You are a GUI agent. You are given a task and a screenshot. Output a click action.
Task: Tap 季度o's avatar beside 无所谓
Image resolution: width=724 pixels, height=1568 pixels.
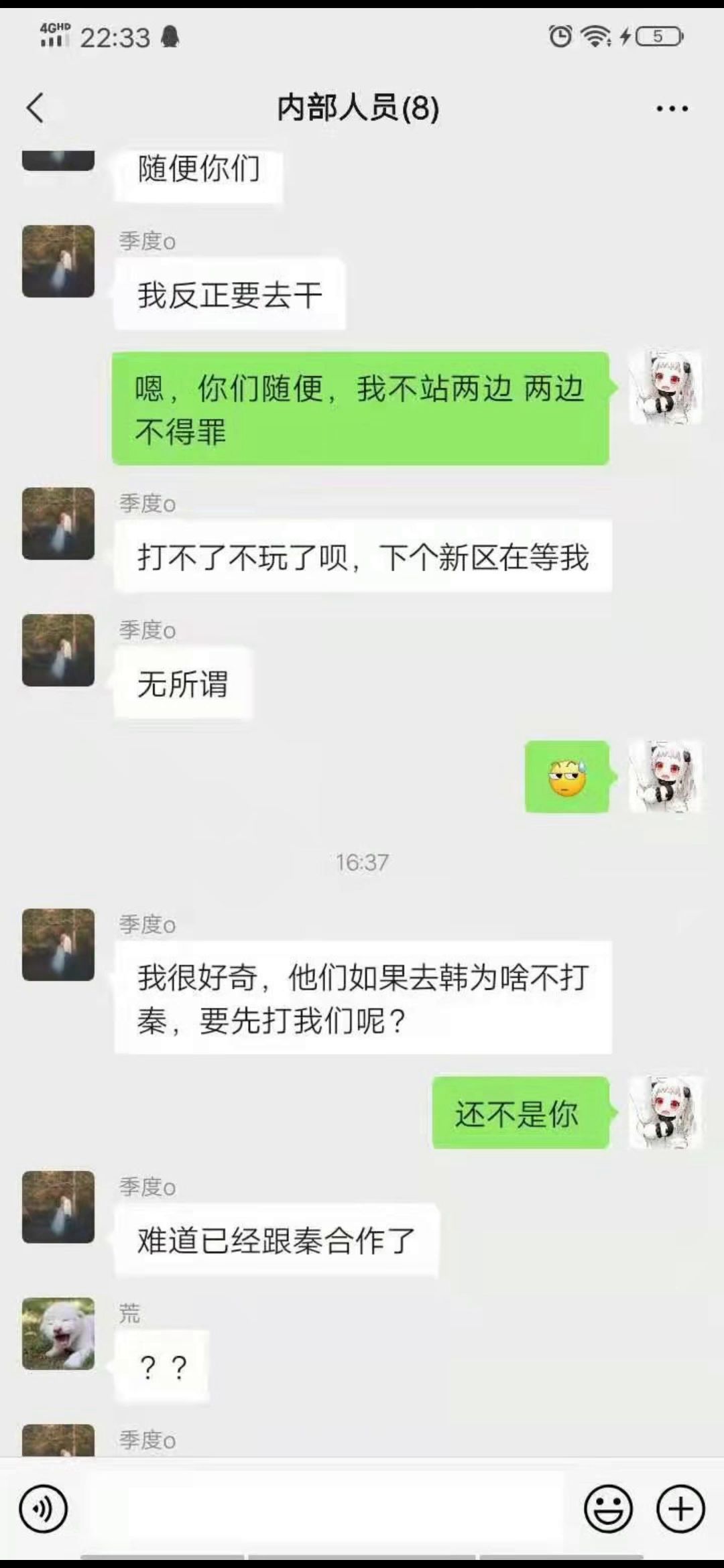[58, 650]
